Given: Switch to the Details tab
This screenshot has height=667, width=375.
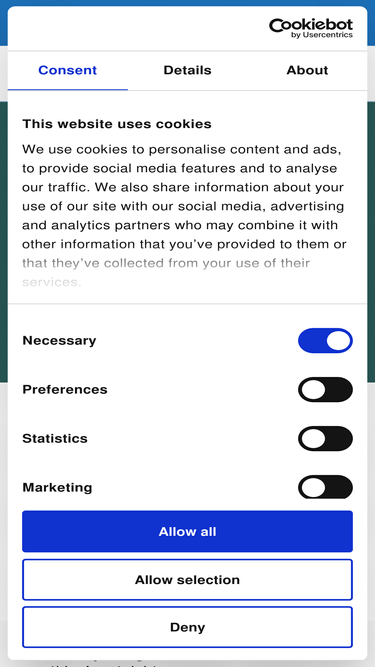Looking at the screenshot, I should [187, 70].
